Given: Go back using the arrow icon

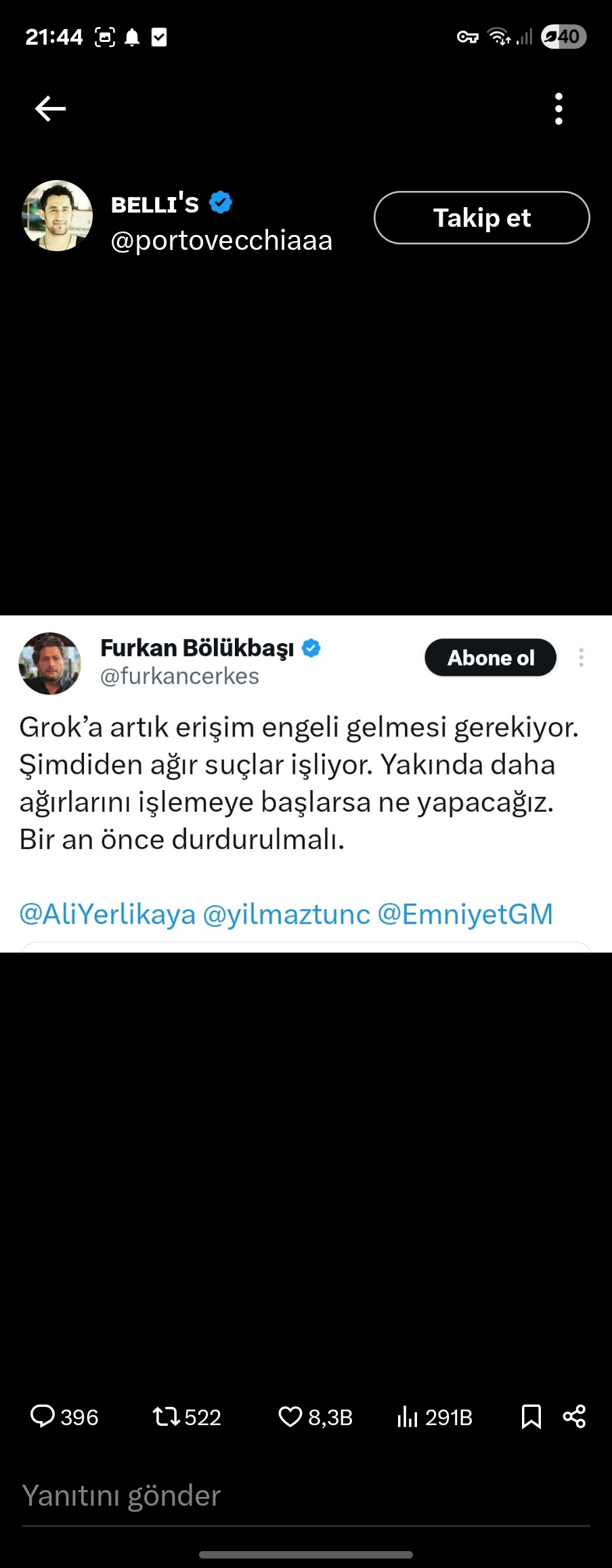Looking at the screenshot, I should coord(50,108).
